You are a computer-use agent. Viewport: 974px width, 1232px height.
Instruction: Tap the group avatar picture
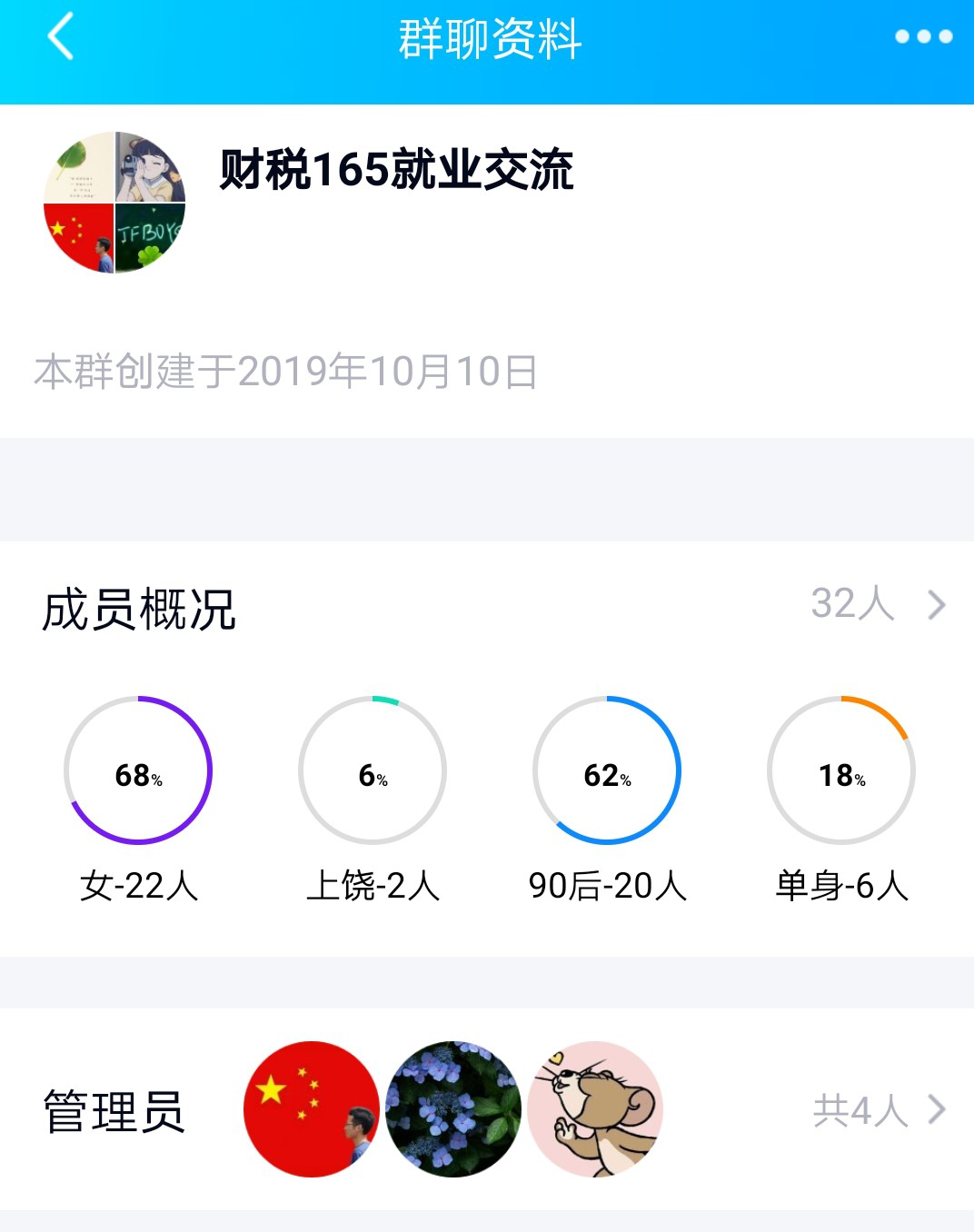[x=114, y=203]
